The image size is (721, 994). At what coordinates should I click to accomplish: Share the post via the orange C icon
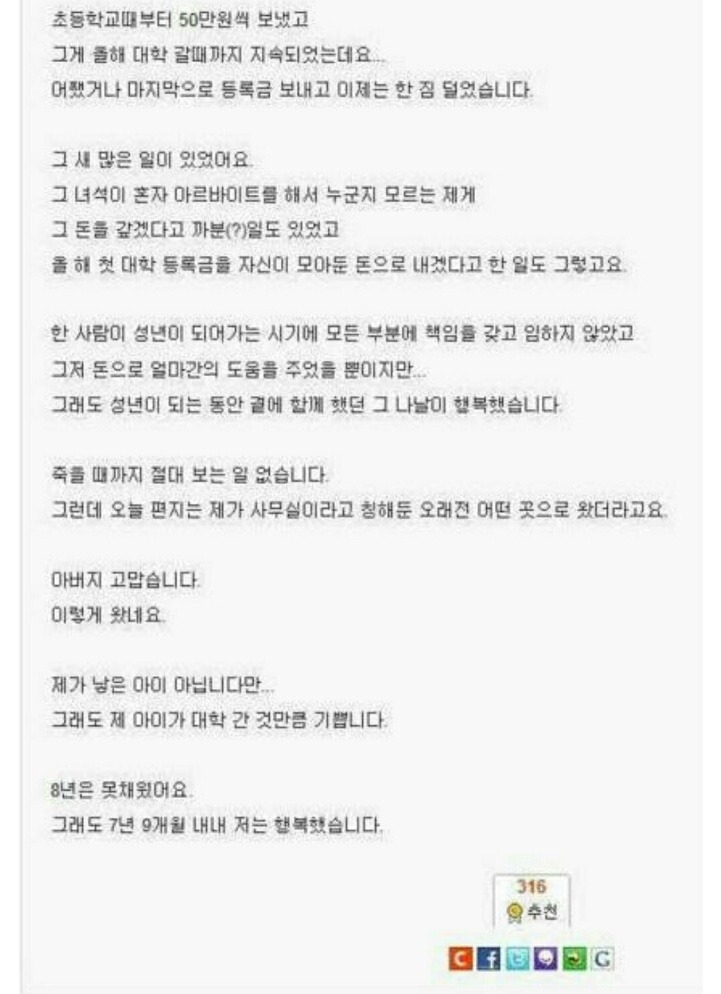point(460,958)
